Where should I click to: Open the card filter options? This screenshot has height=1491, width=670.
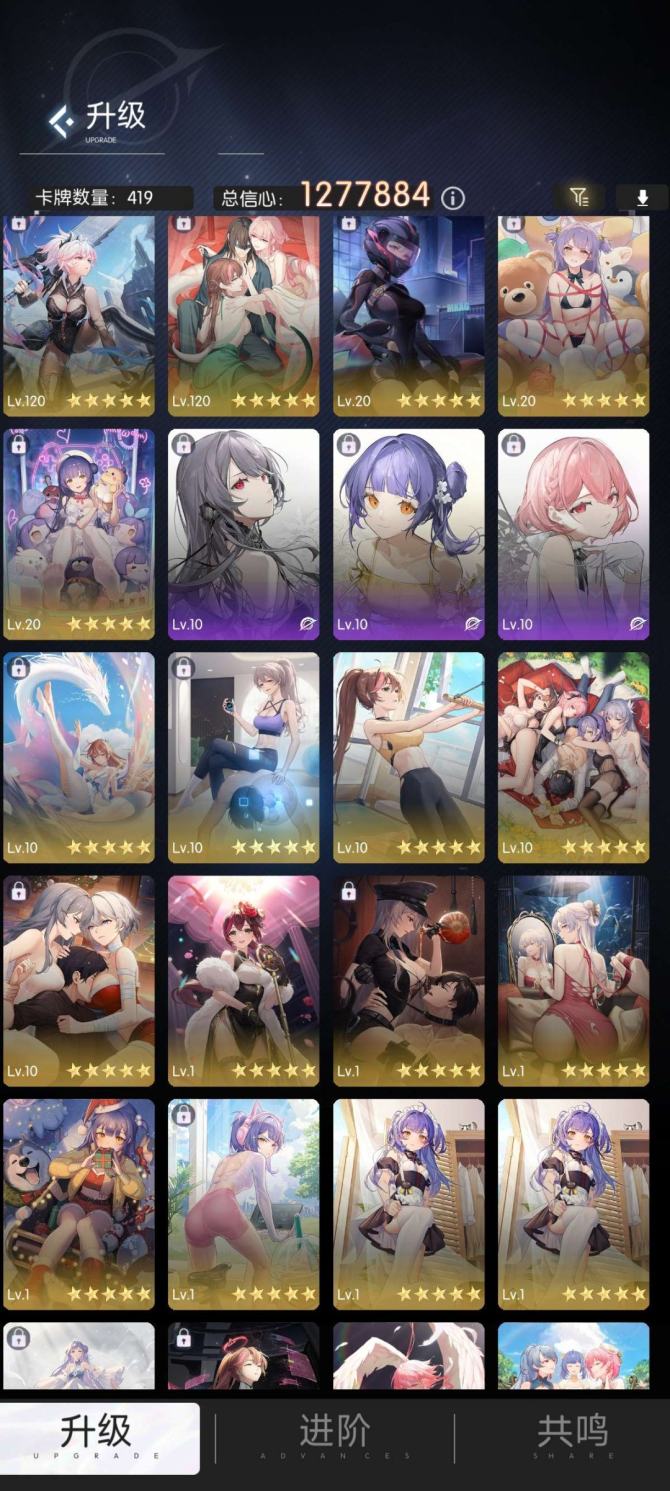pos(580,198)
